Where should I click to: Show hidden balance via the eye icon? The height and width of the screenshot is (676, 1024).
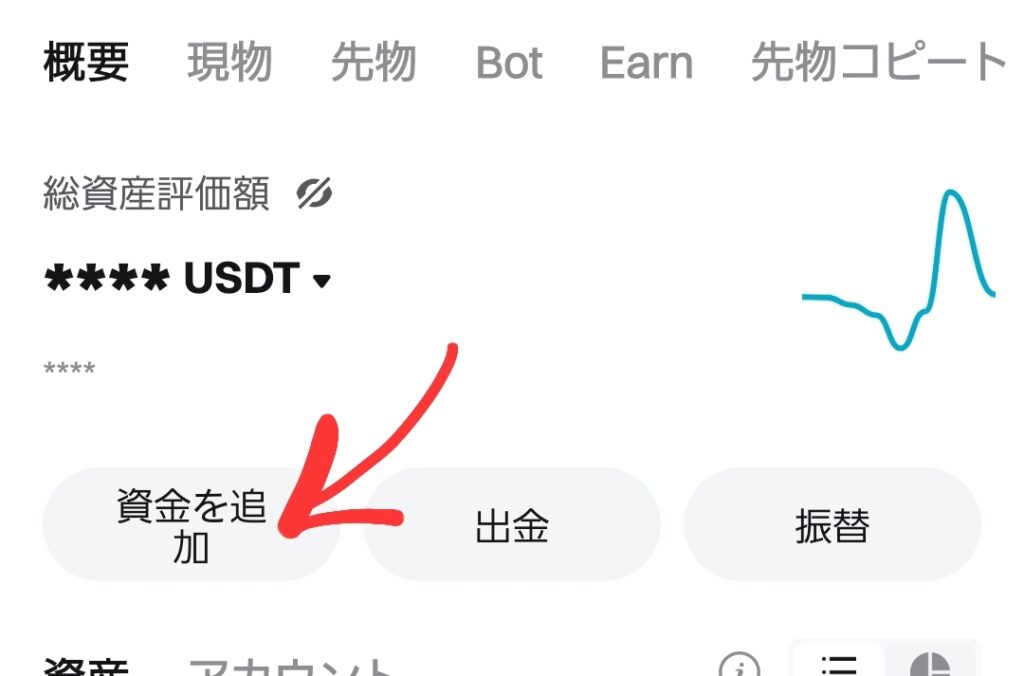[315, 193]
